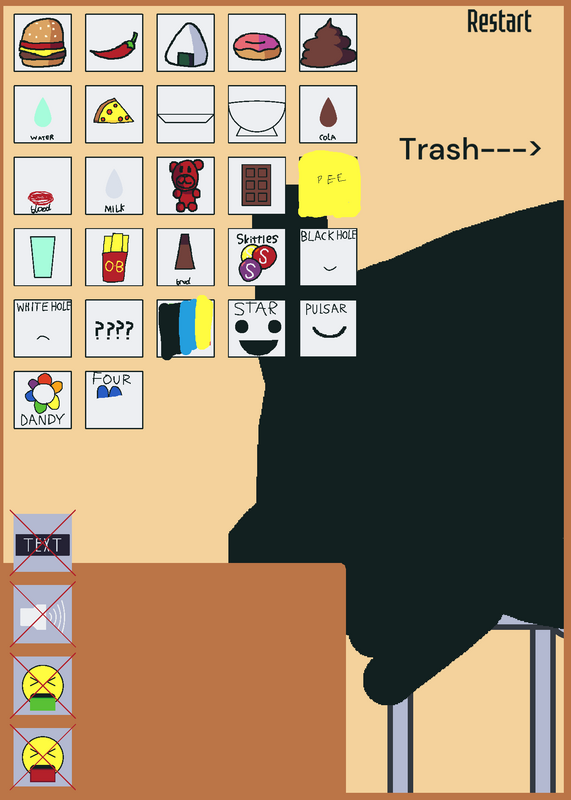Select the WHITE HOLE tile
The image size is (571, 800).
click(43, 329)
